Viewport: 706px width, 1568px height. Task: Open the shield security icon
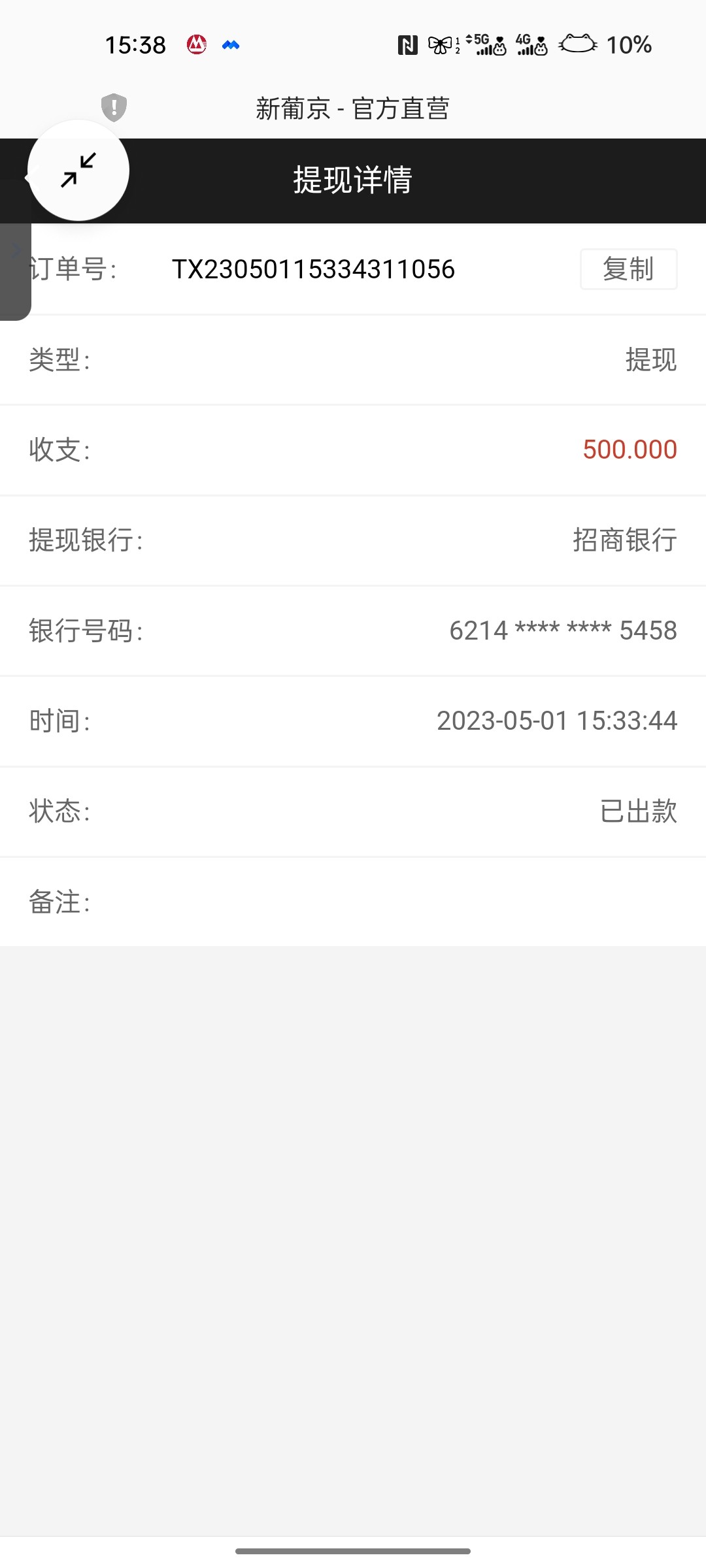tap(114, 107)
